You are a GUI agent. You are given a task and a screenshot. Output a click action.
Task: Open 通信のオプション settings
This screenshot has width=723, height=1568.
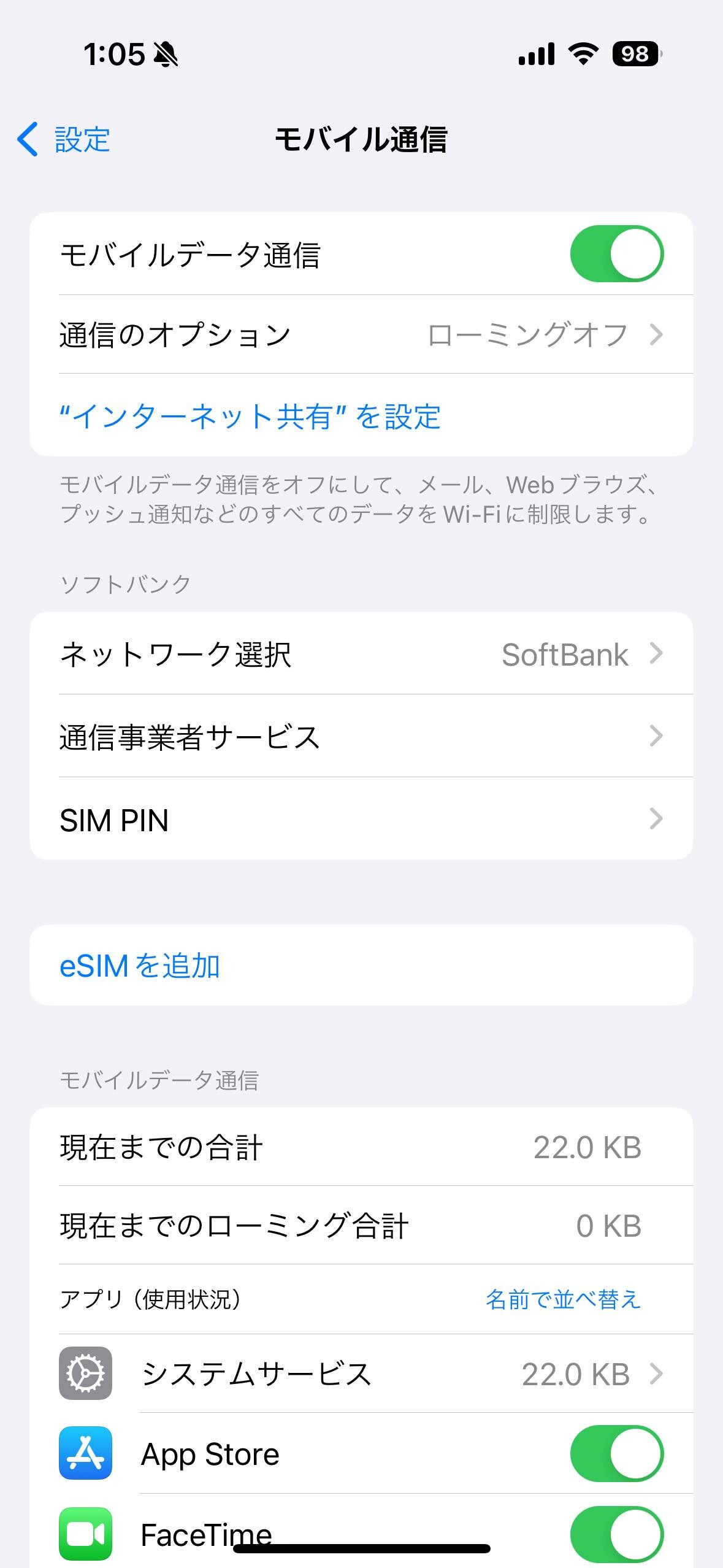tap(361, 335)
